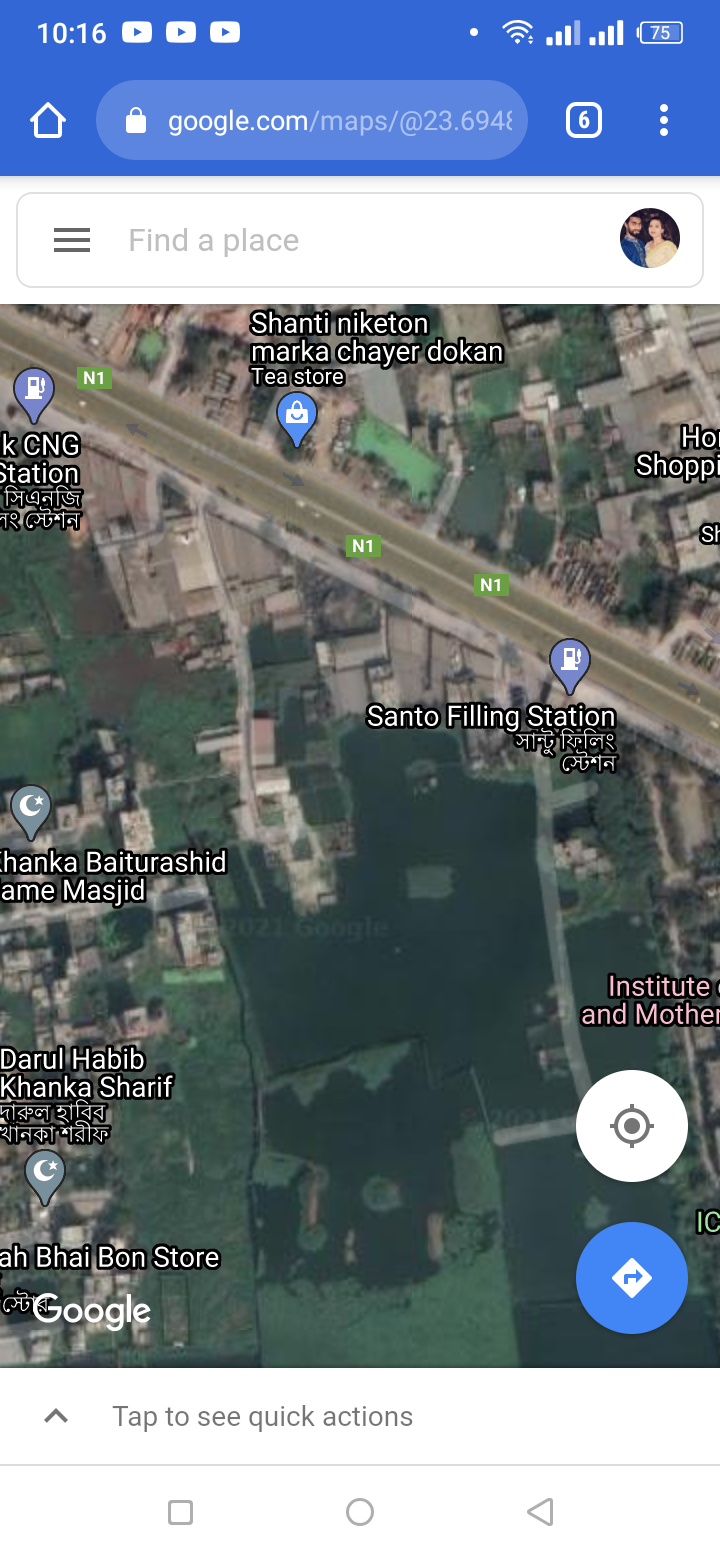Go back using the system back button
The width and height of the screenshot is (720, 1560).
(540, 1512)
